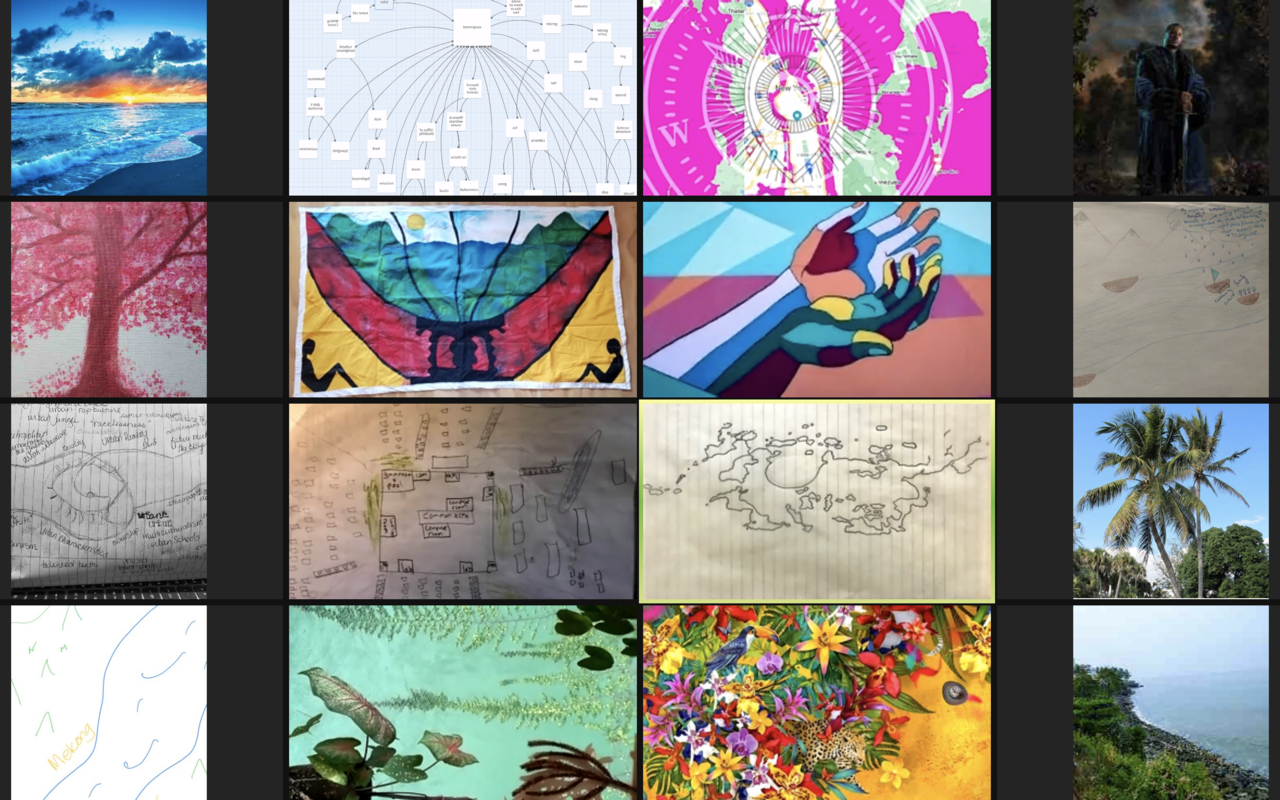Open the palm trees photo tile
The image size is (1280, 800).
[1171, 501]
